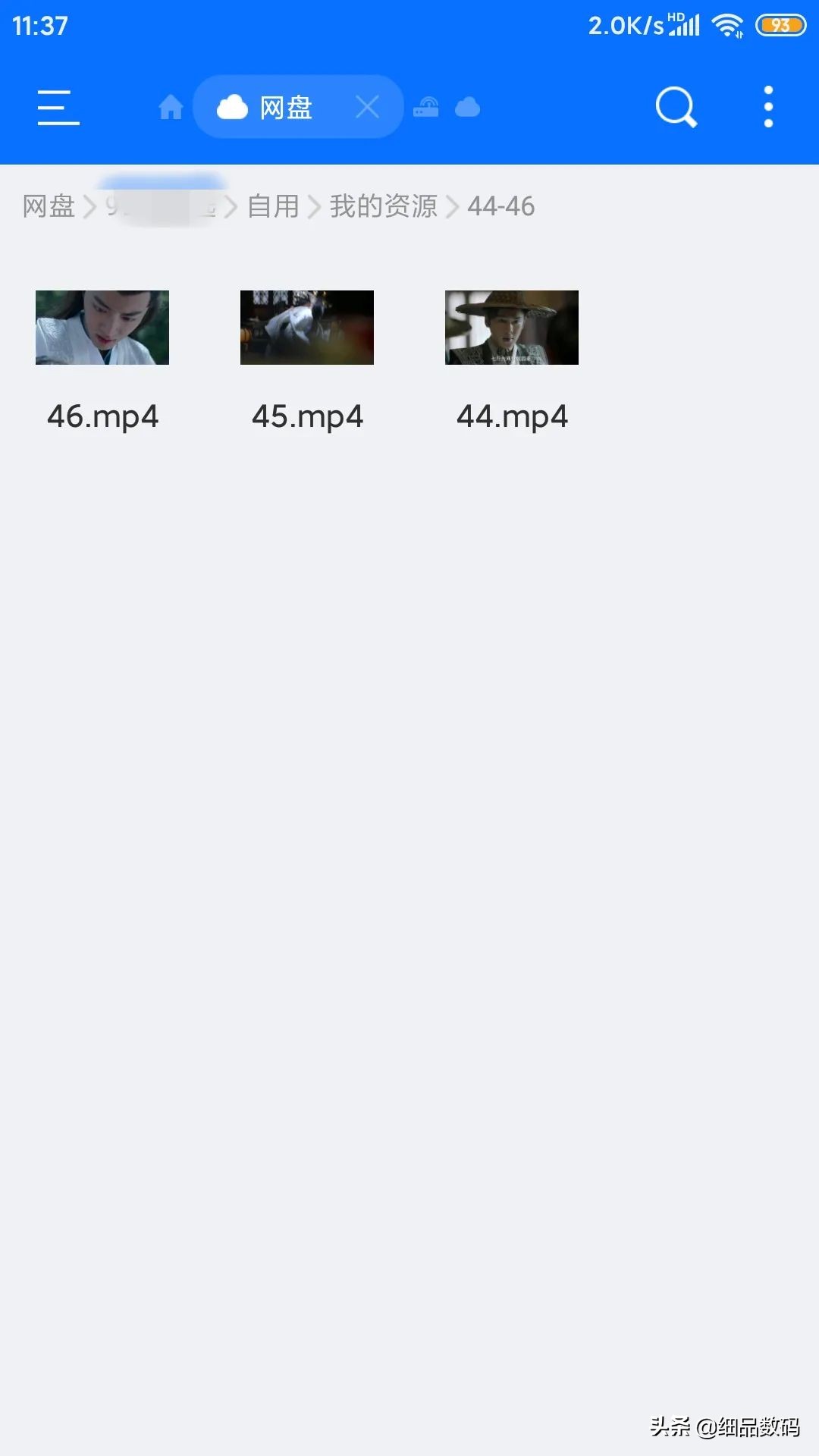Navigate to 我的资源 in breadcrumb
This screenshot has width=819, height=1456.
(x=383, y=206)
